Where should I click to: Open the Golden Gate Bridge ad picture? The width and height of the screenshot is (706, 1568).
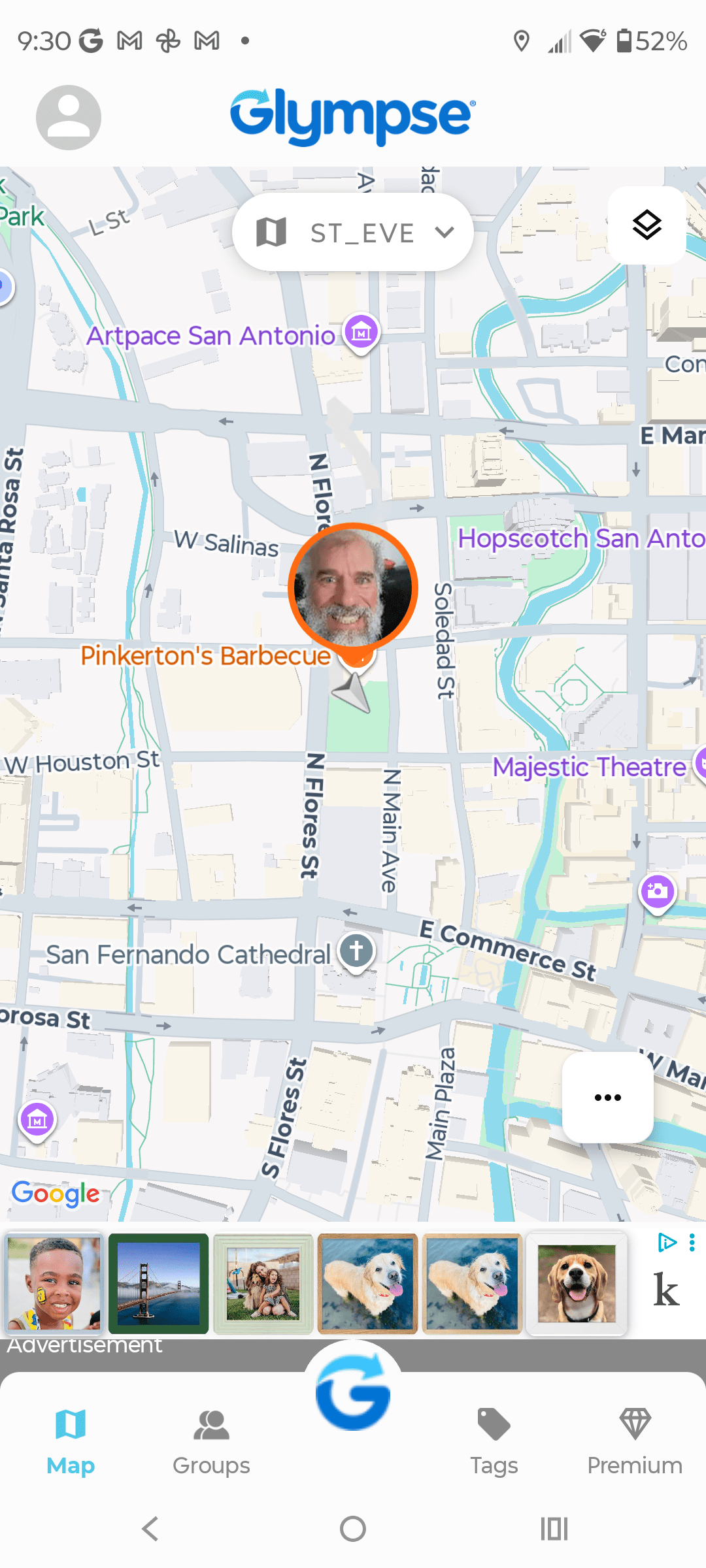click(158, 1284)
